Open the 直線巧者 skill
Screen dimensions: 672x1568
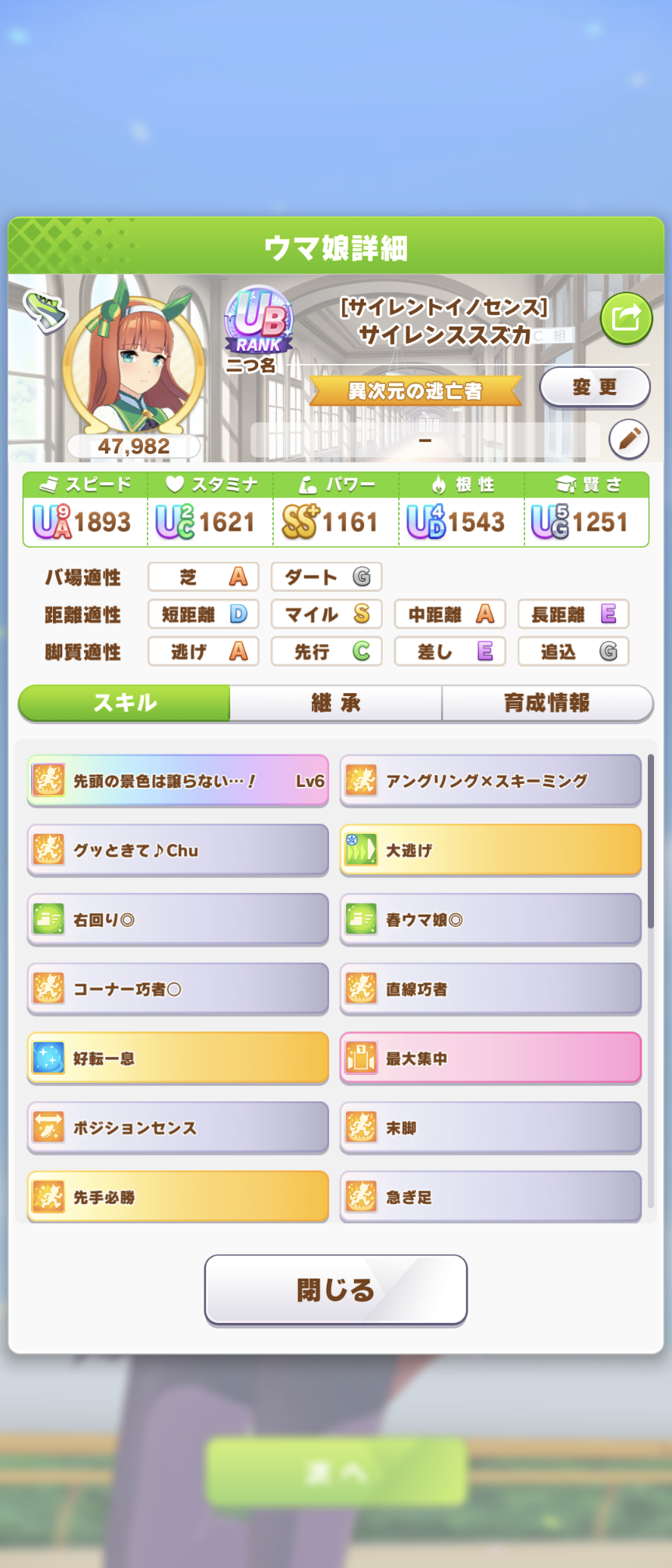coord(491,989)
